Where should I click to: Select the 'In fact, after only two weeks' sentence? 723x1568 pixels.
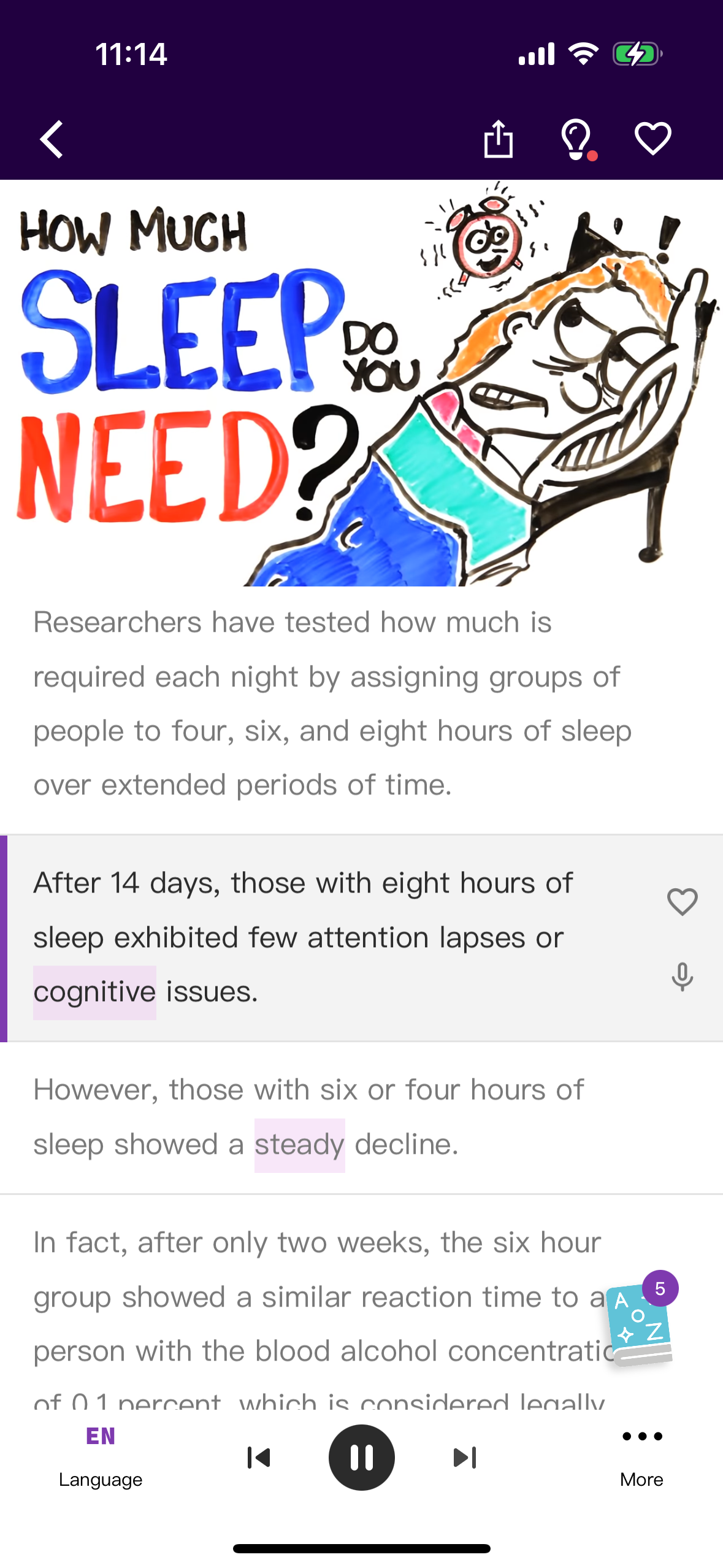(x=307, y=1294)
